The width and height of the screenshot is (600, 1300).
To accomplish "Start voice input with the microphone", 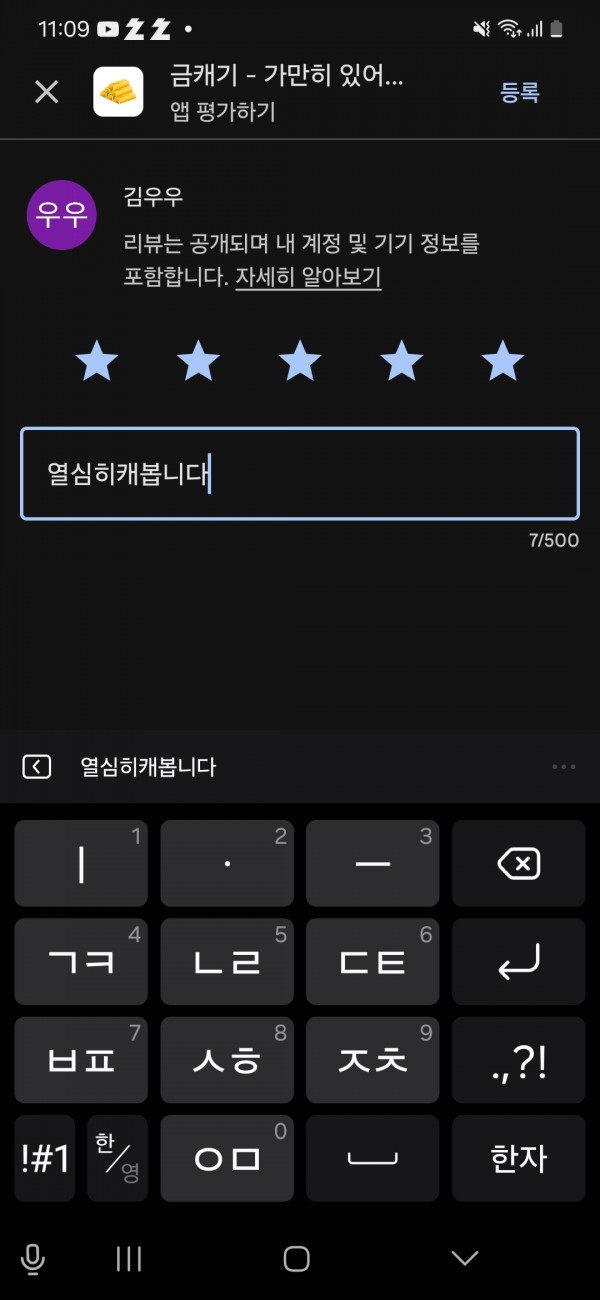I will 33,1259.
